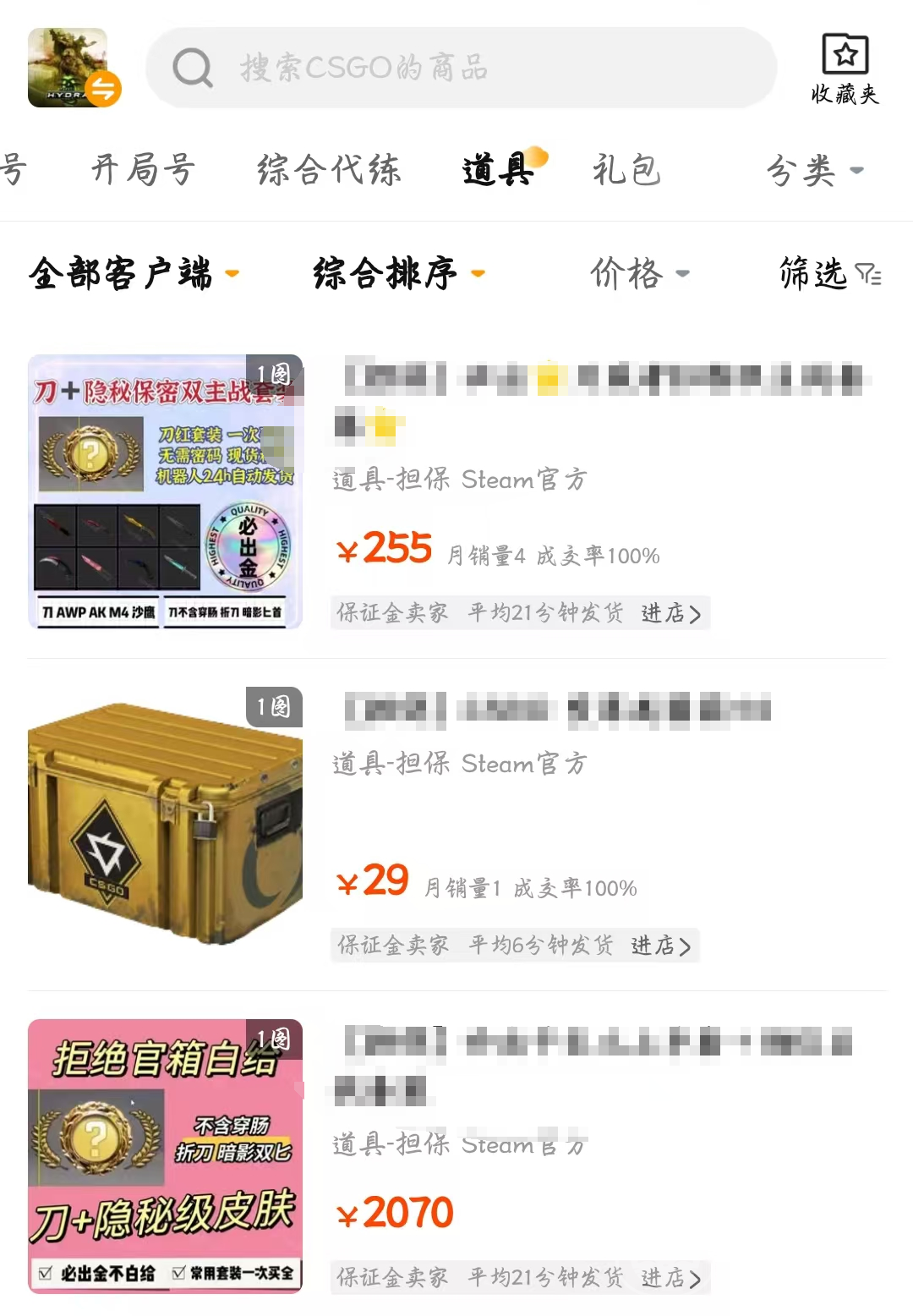This screenshot has height=1316, width=913.
Task: Sort listings by 价格
Action: point(639,273)
